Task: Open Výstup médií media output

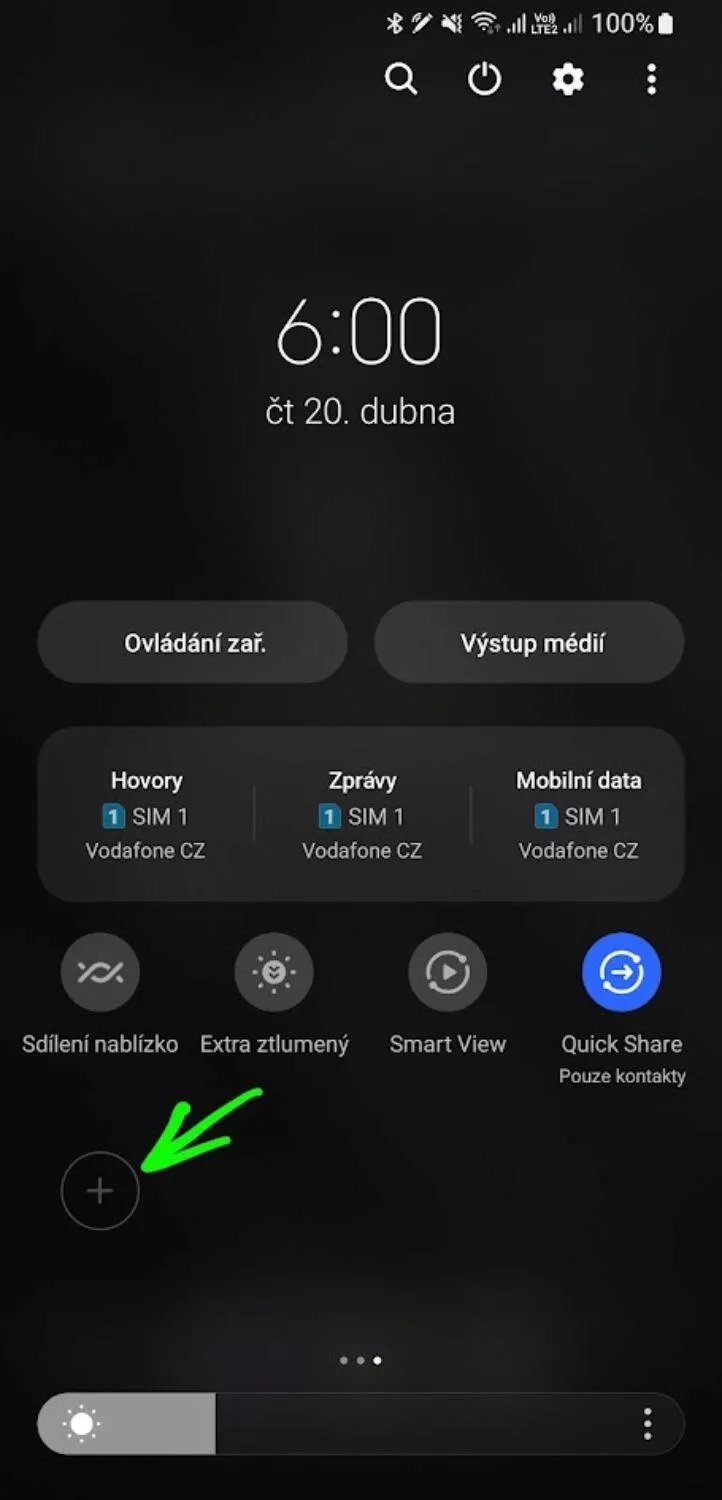Action: pos(530,643)
